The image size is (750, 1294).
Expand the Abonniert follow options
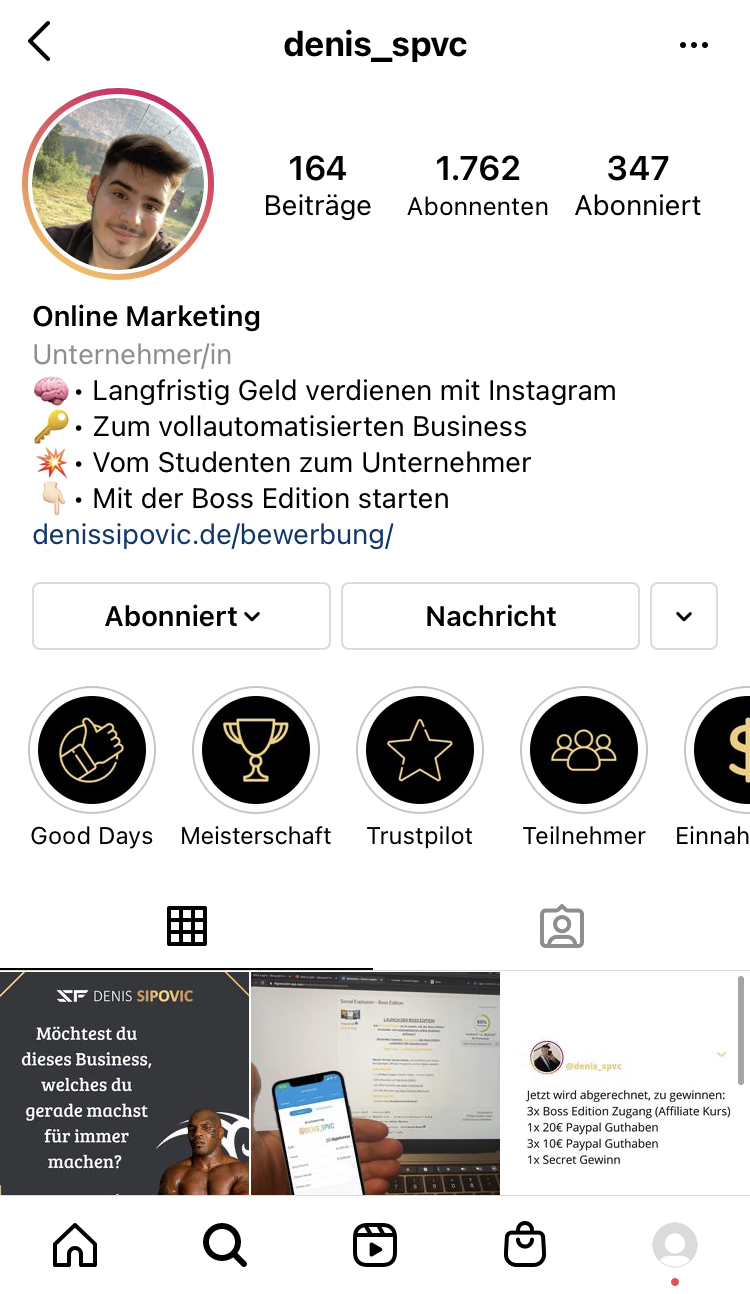(x=182, y=616)
